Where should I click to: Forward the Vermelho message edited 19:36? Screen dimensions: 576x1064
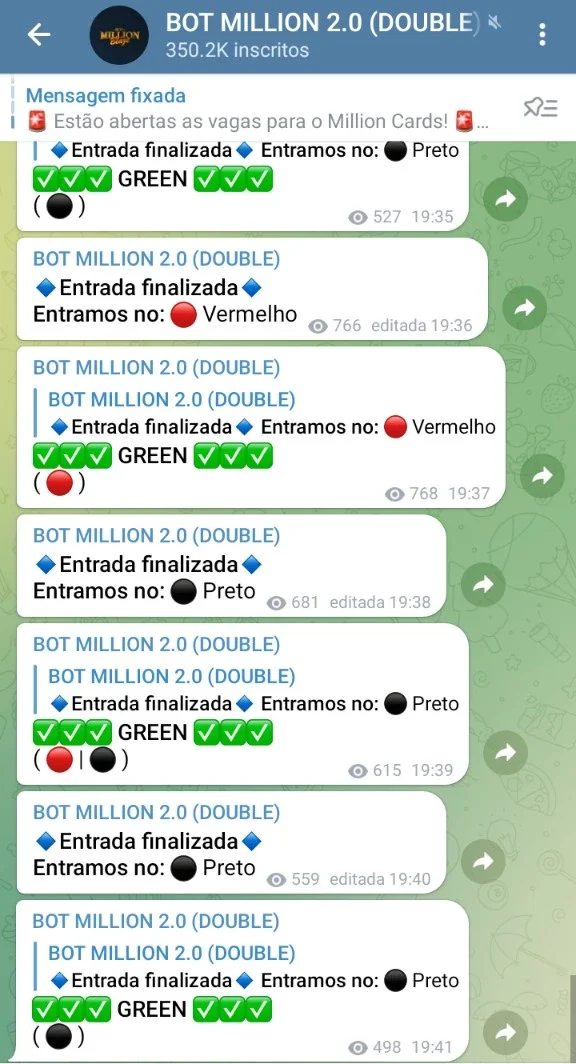[x=525, y=308]
